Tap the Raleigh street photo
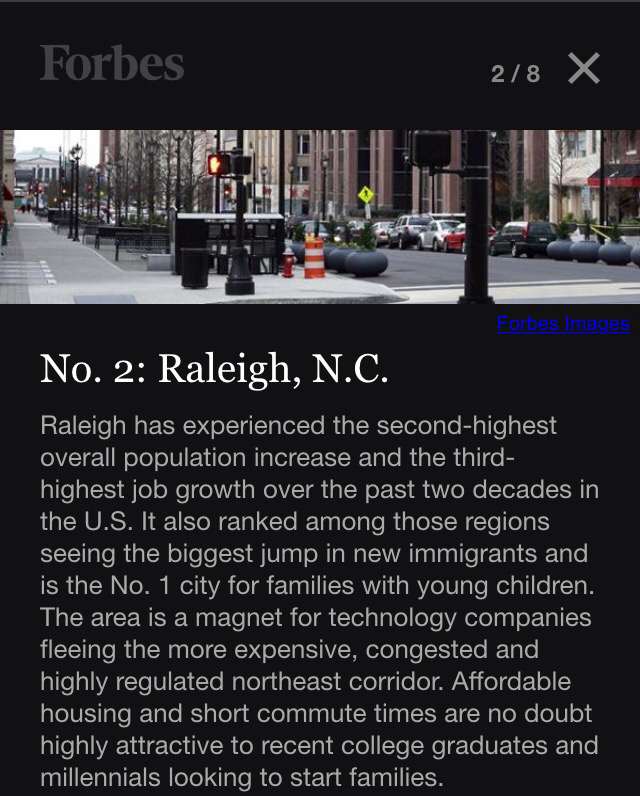640x796 pixels. tap(320, 216)
